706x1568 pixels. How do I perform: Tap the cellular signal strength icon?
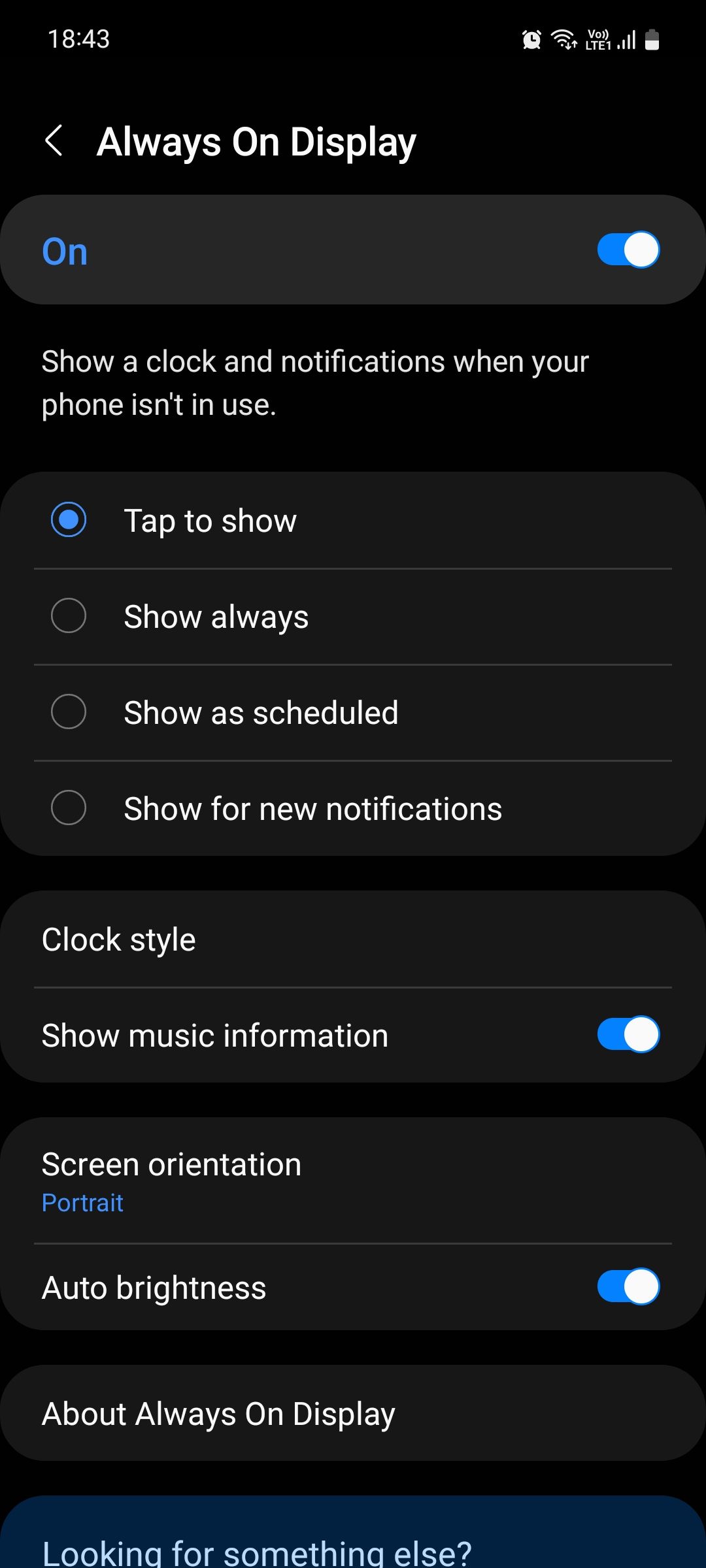(x=626, y=39)
